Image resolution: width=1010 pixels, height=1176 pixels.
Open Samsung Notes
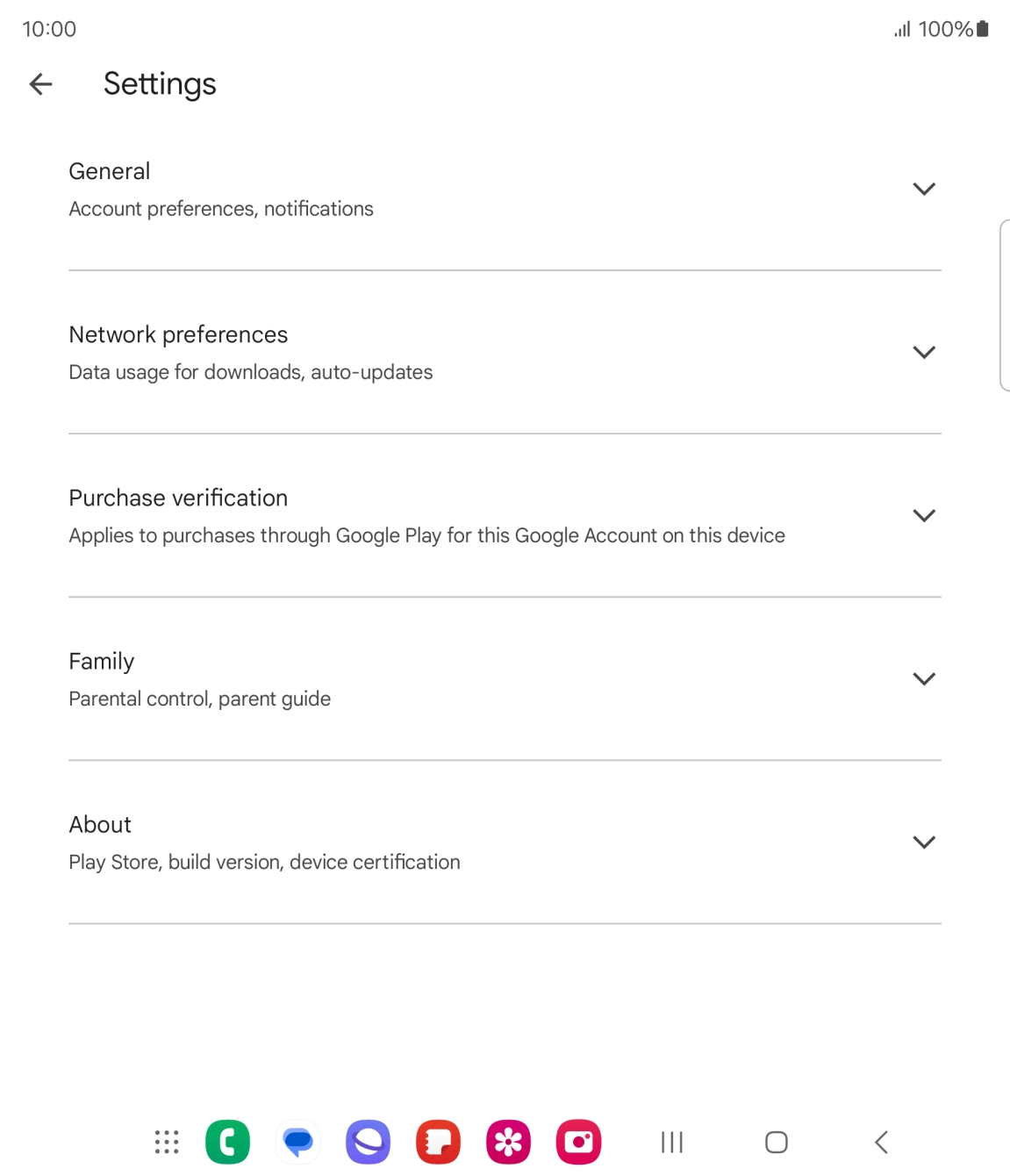coord(438,1142)
